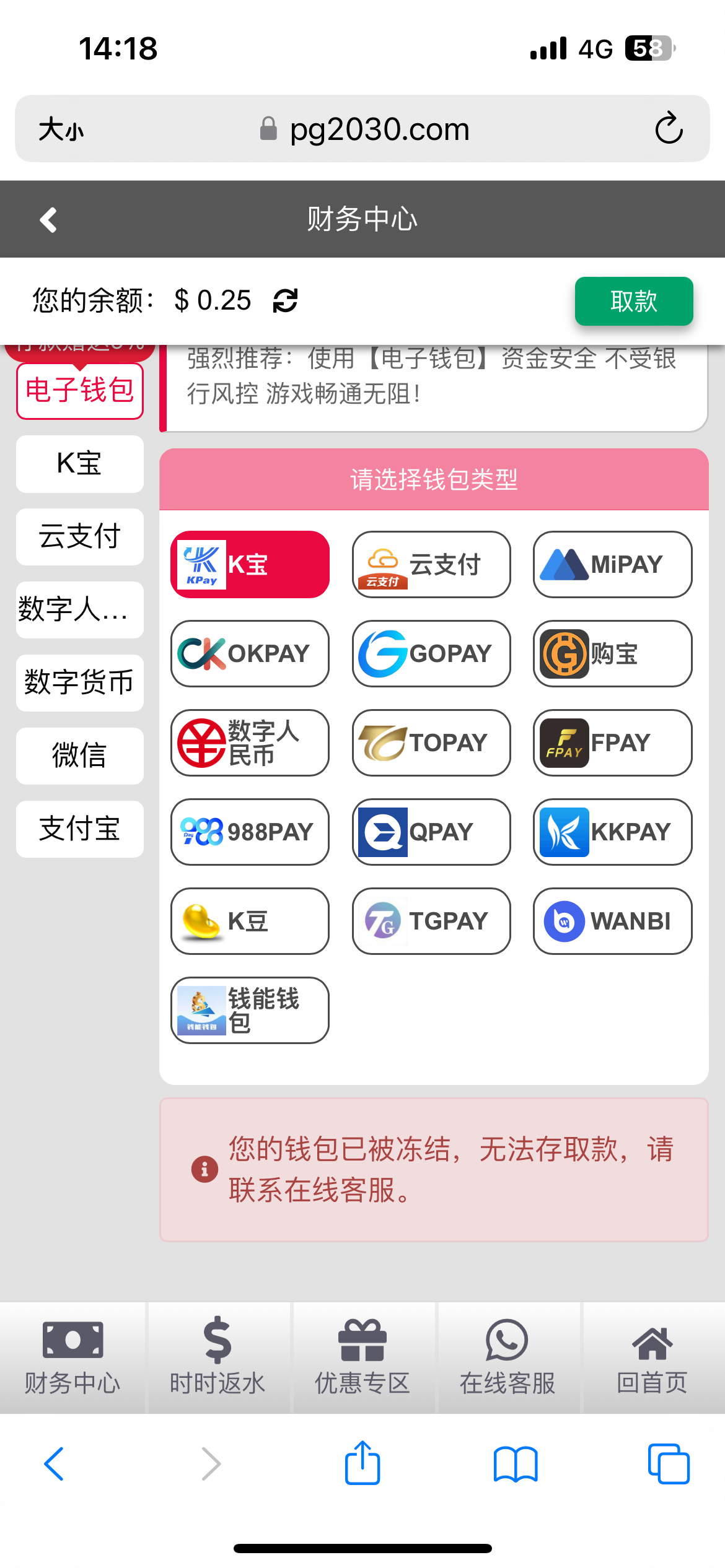Select 支付宝 payment method

(80, 829)
